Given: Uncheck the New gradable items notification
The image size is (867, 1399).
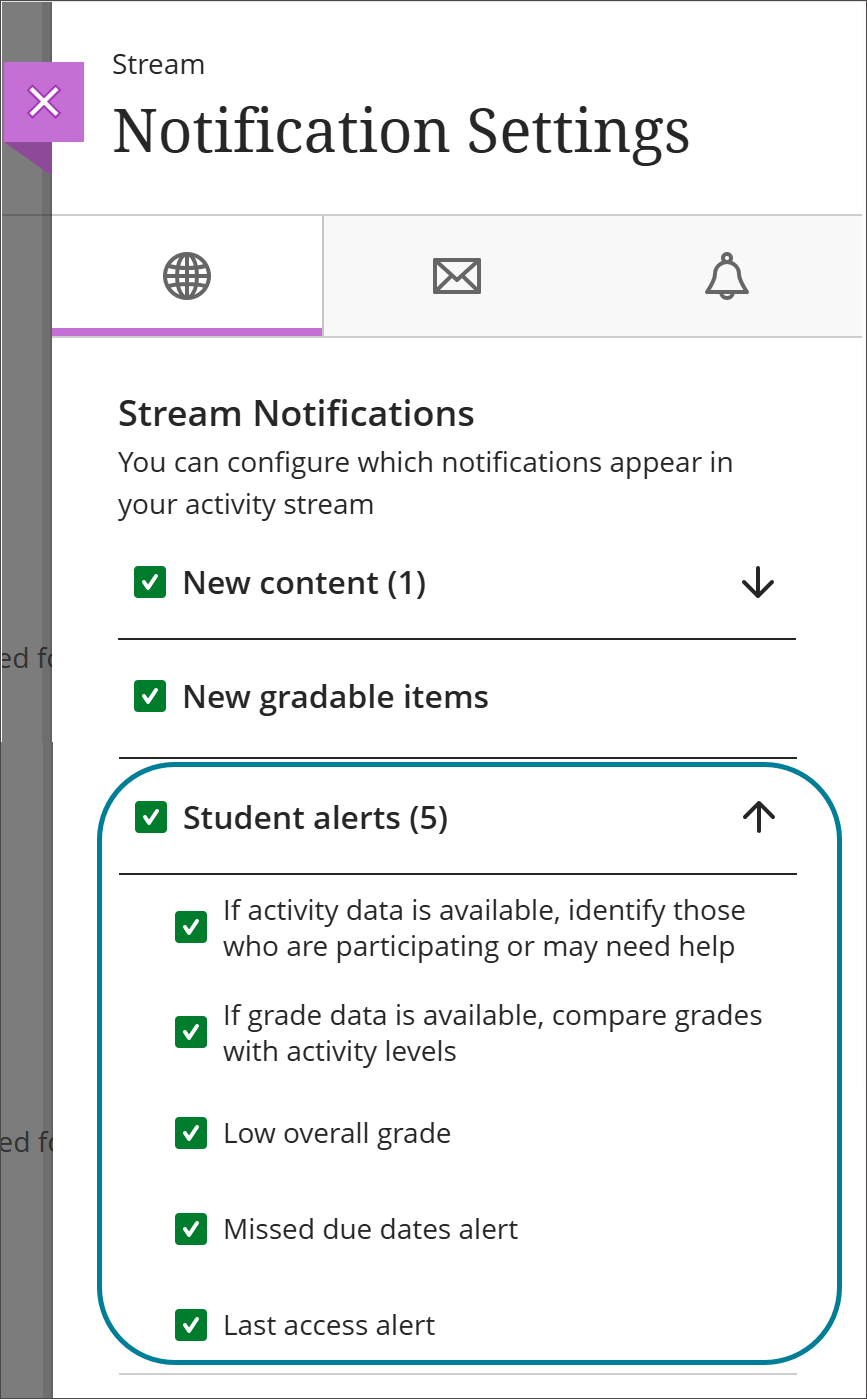Looking at the screenshot, I should pos(150,696).
